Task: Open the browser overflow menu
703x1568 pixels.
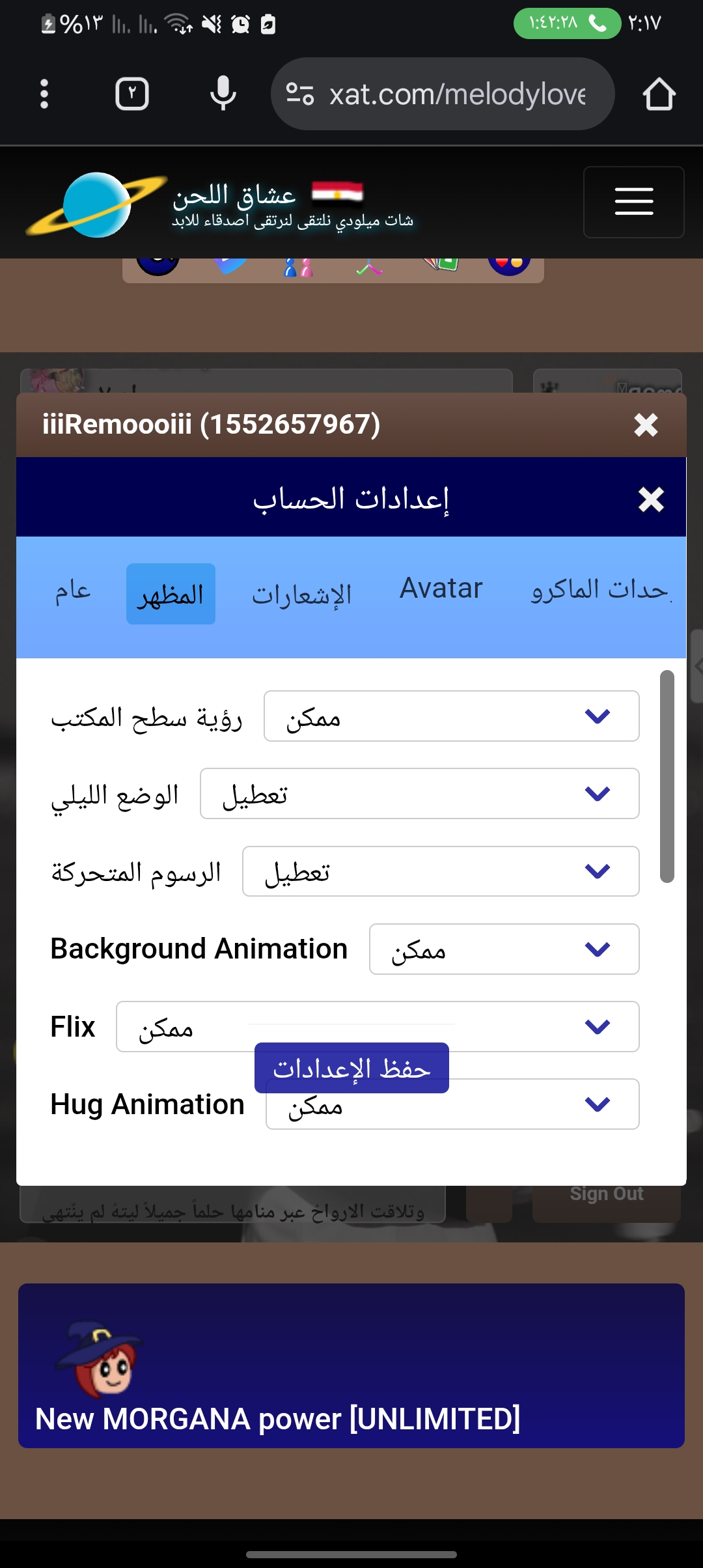Action: (44, 94)
